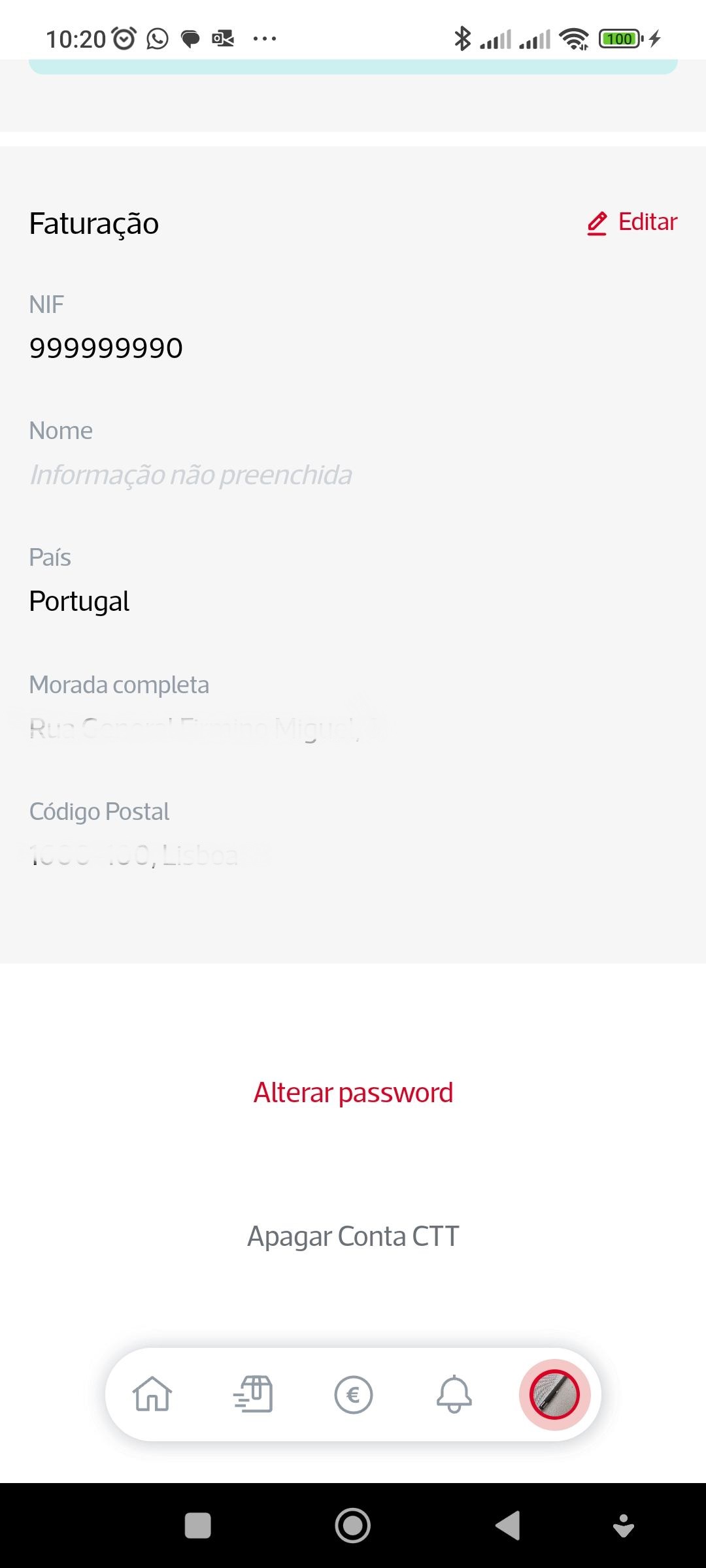
Task: Open the payments euro icon
Action: [x=353, y=1396]
